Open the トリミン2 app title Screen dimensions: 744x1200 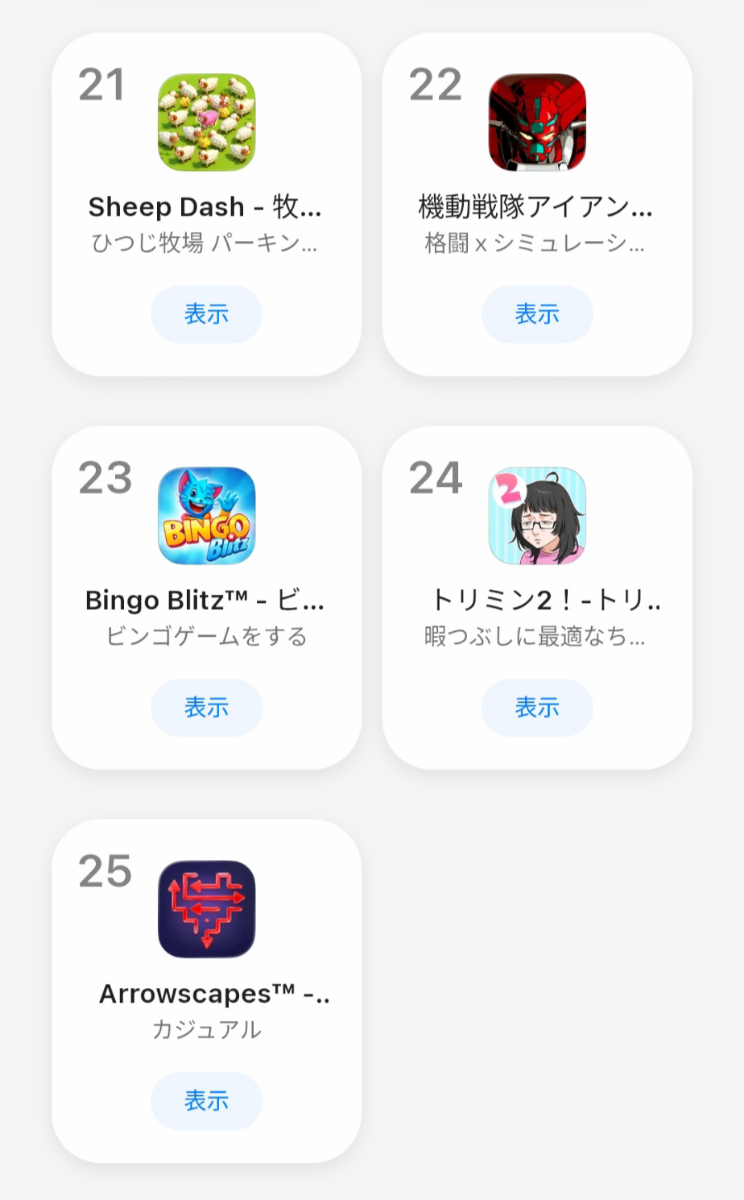pyautogui.click(x=537, y=600)
